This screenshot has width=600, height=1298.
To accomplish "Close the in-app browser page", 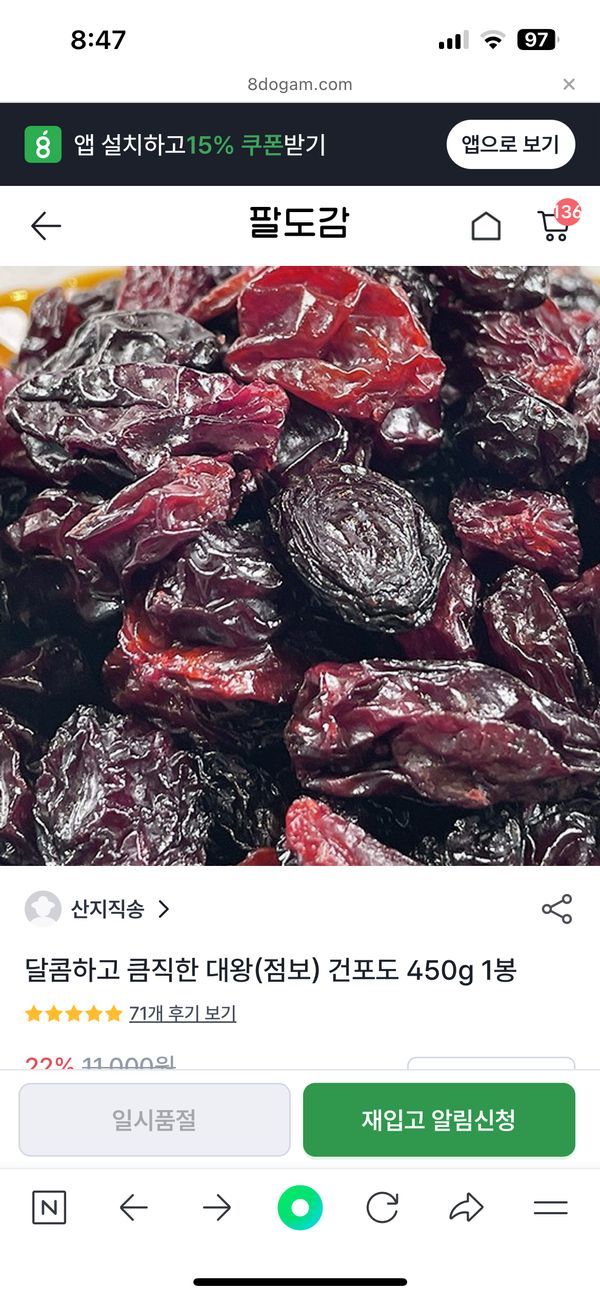I will point(569,85).
